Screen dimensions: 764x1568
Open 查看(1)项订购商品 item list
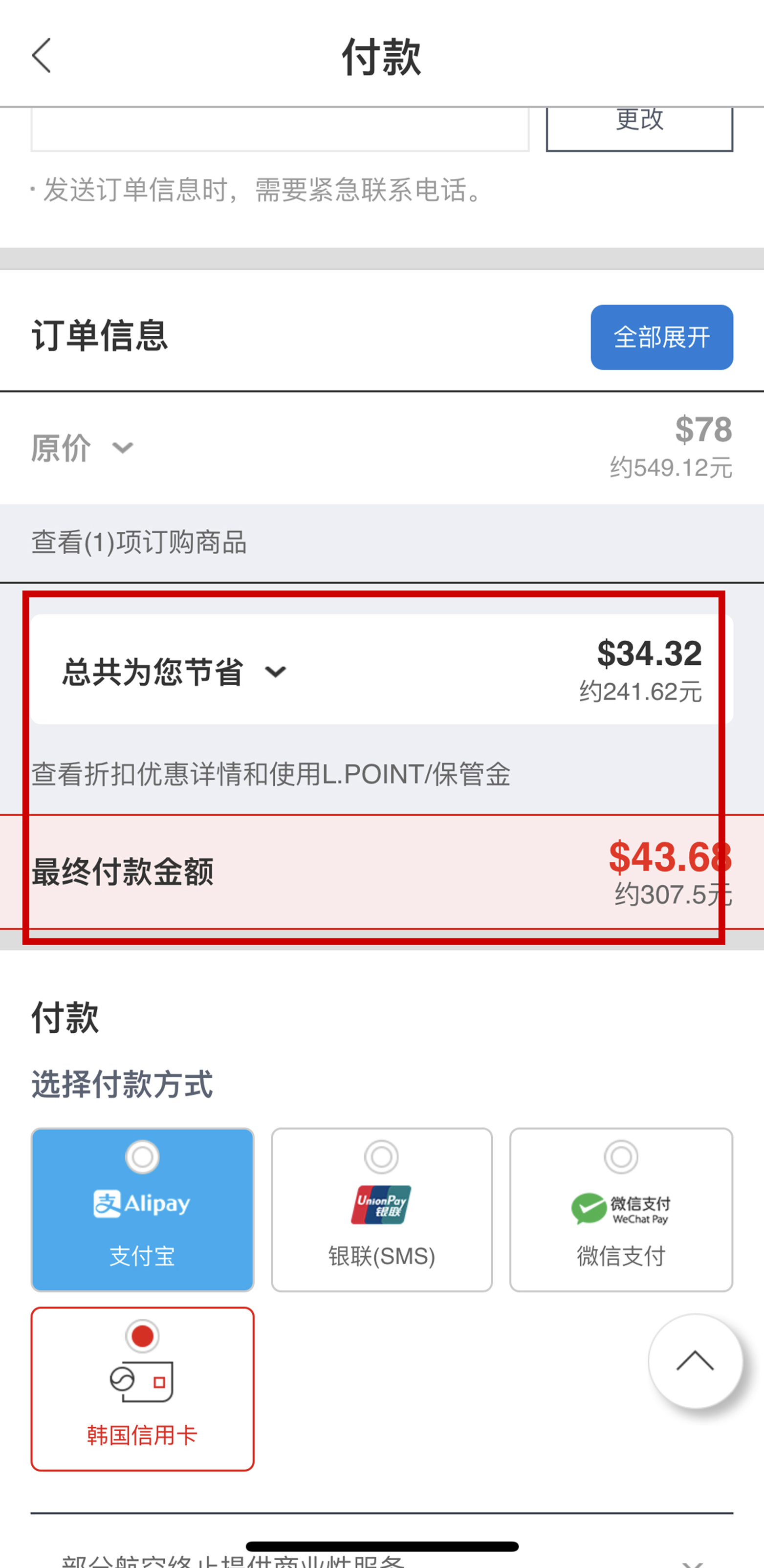click(x=139, y=543)
